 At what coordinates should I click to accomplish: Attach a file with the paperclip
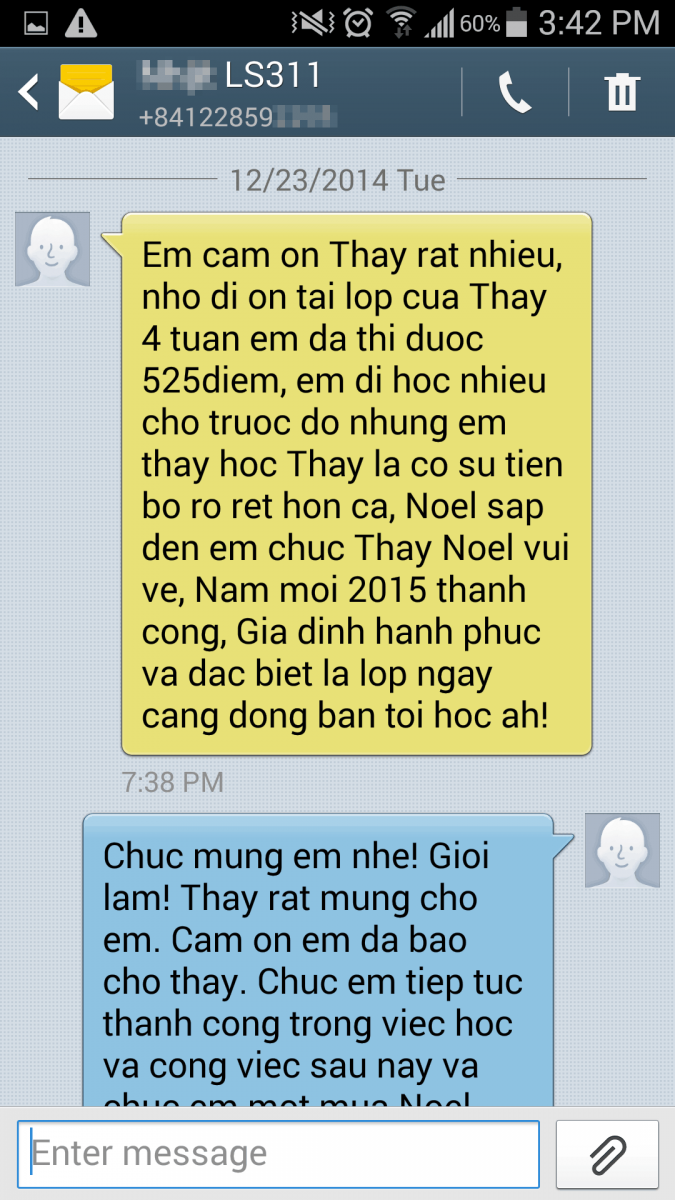607,1154
